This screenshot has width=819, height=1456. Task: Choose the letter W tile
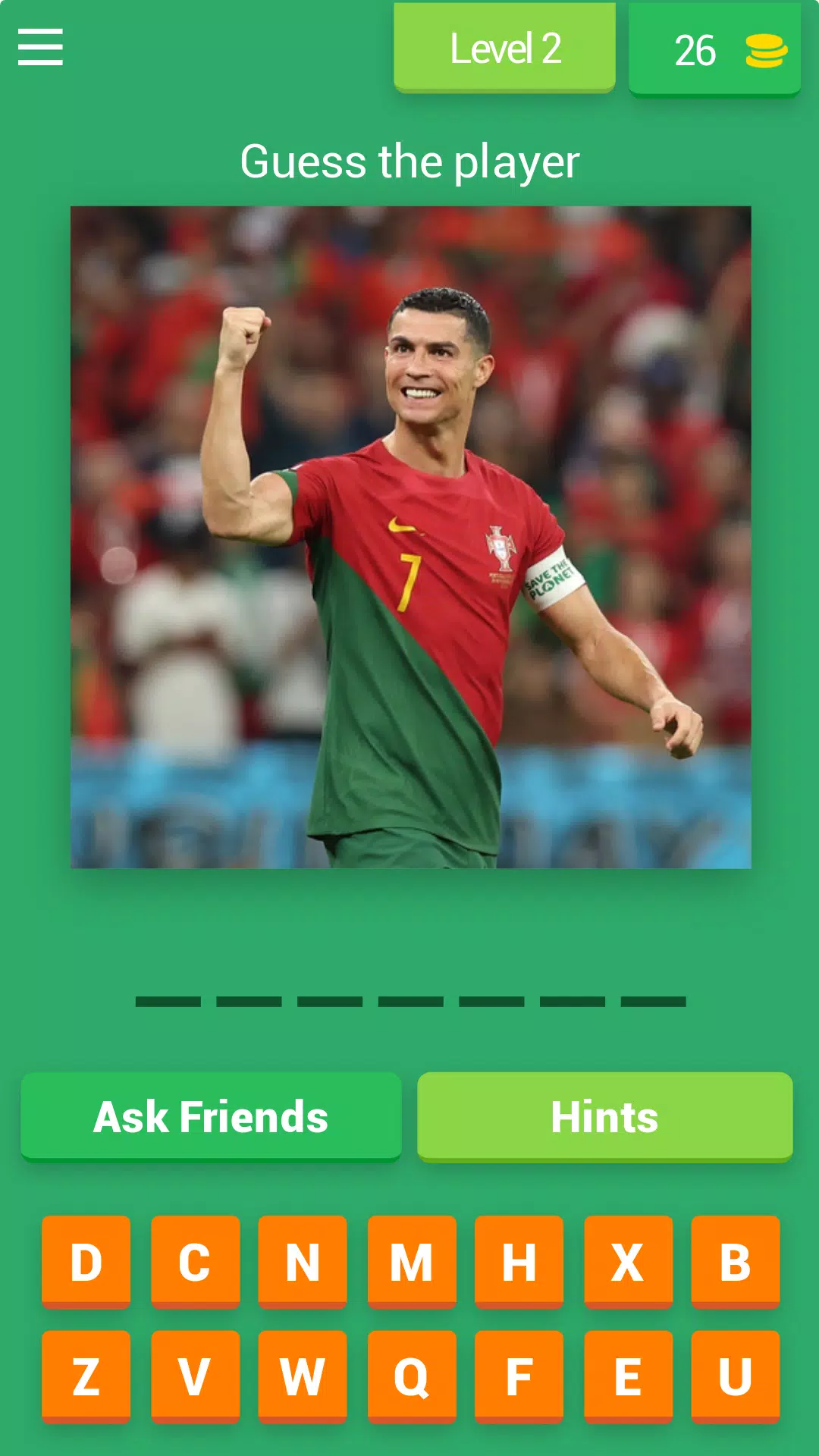pyautogui.click(x=303, y=1376)
